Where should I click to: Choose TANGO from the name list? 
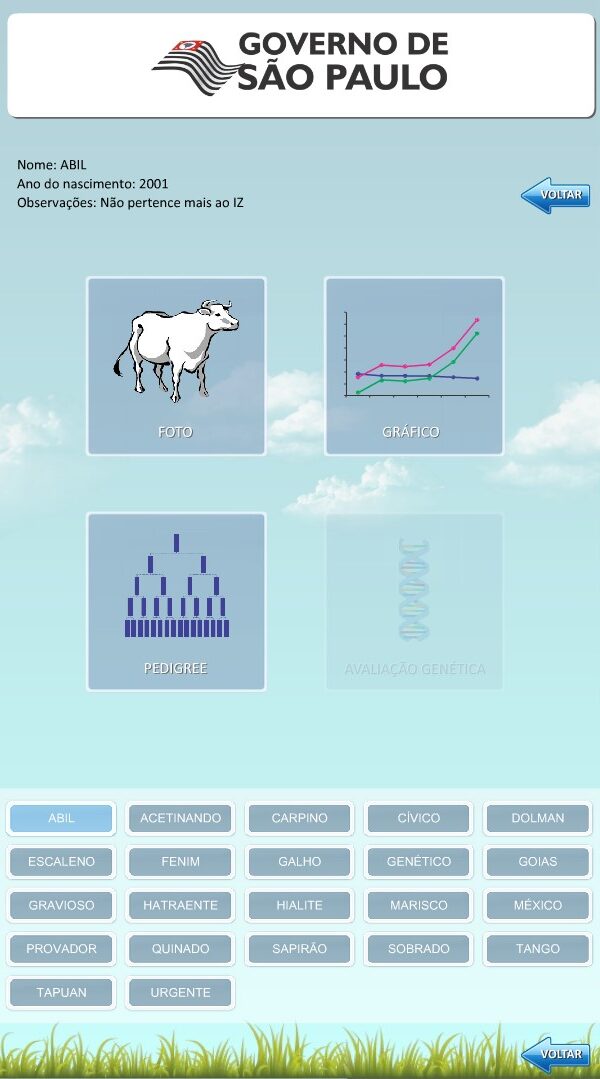(538, 948)
